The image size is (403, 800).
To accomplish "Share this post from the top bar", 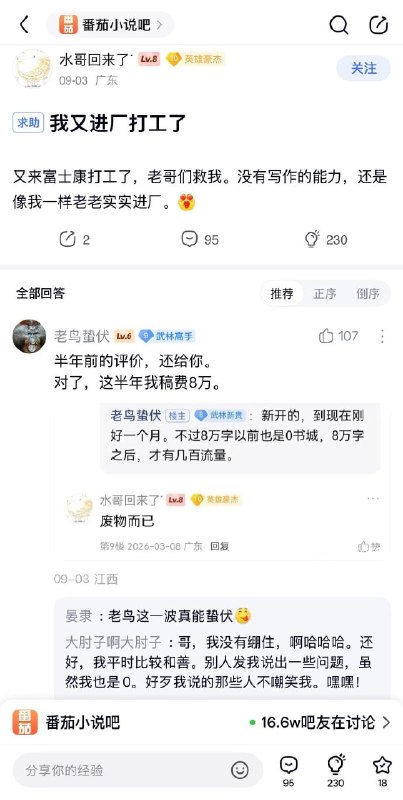I will [379, 24].
